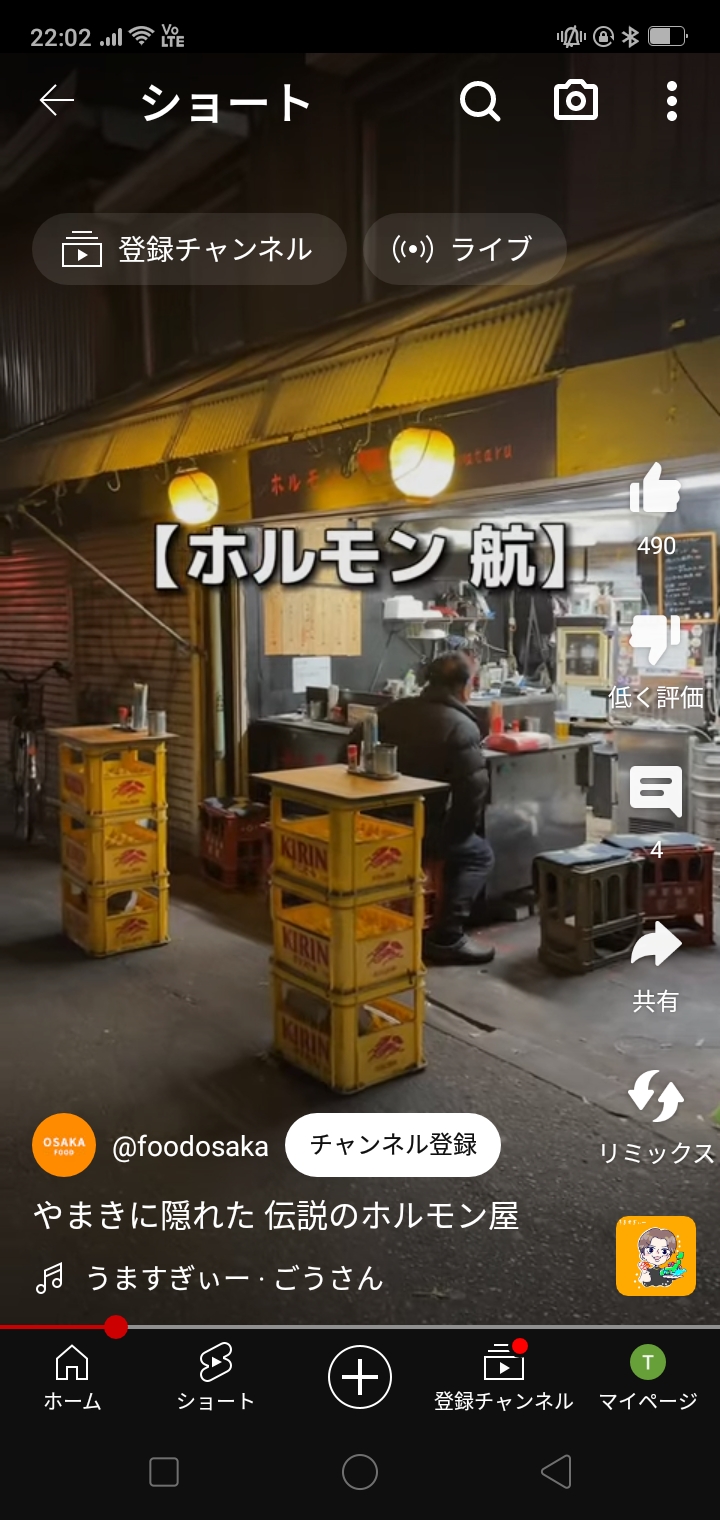Go back using the top-left arrow
This screenshot has height=1520, width=720.
click(x=57, y=101)
